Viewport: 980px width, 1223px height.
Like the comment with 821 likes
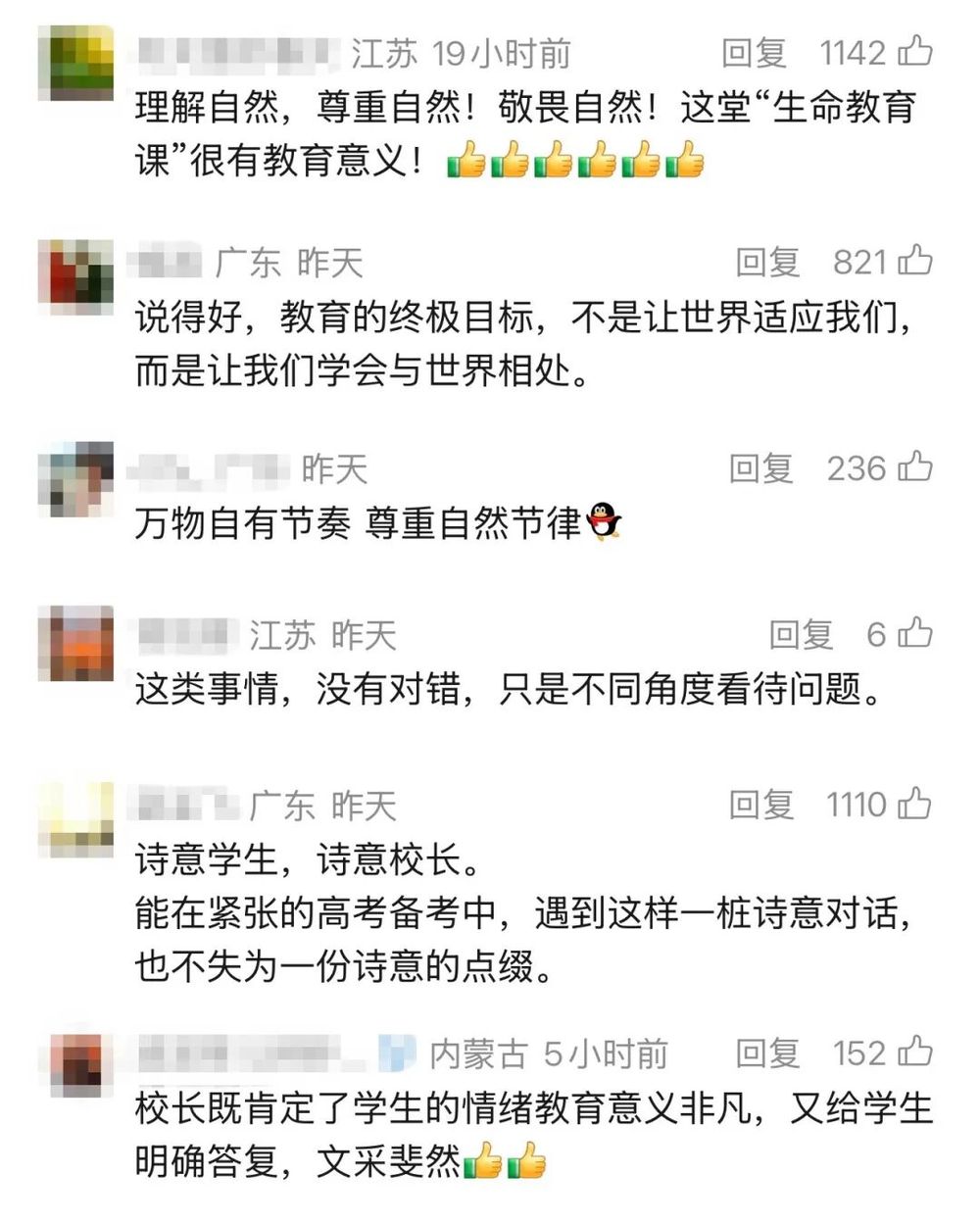(x=915, y=261)
